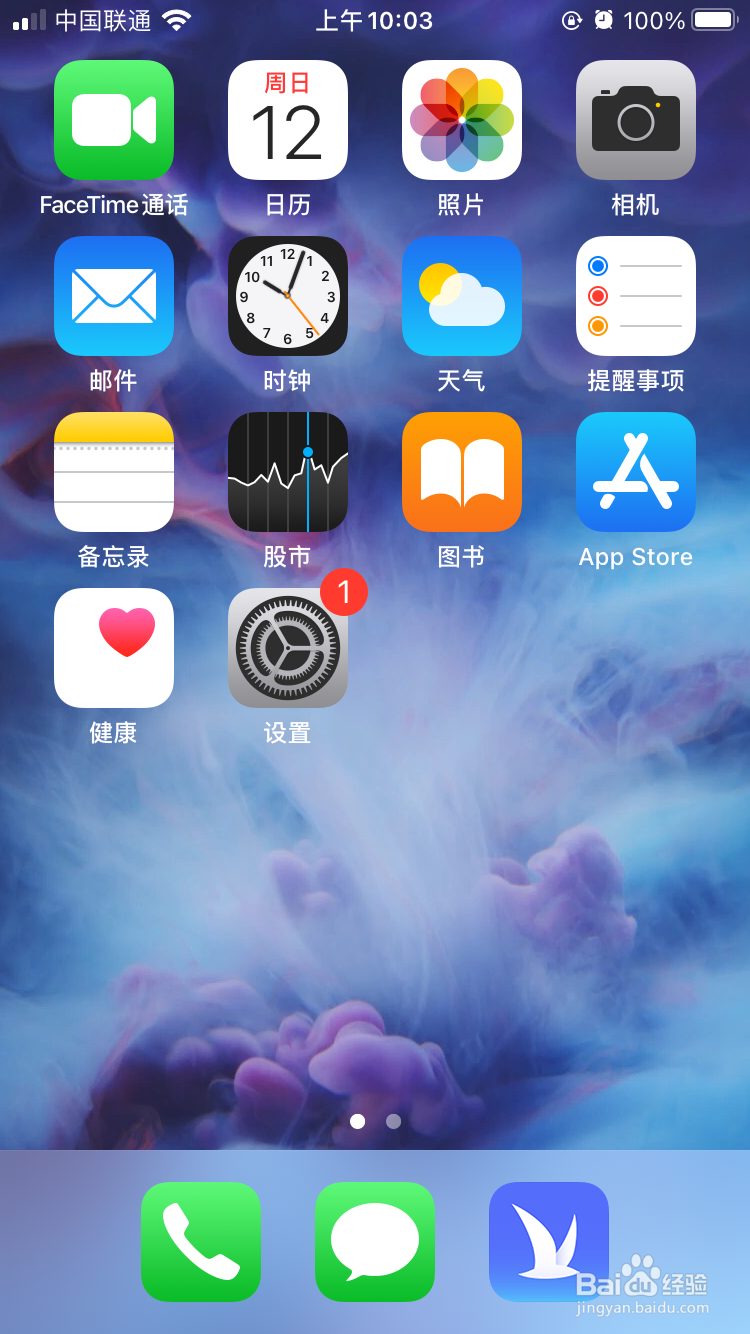This screenshot has height=1334, width=750.
Task: Open the FaceTime 通话 app
Action: click(x=114, y=119)
